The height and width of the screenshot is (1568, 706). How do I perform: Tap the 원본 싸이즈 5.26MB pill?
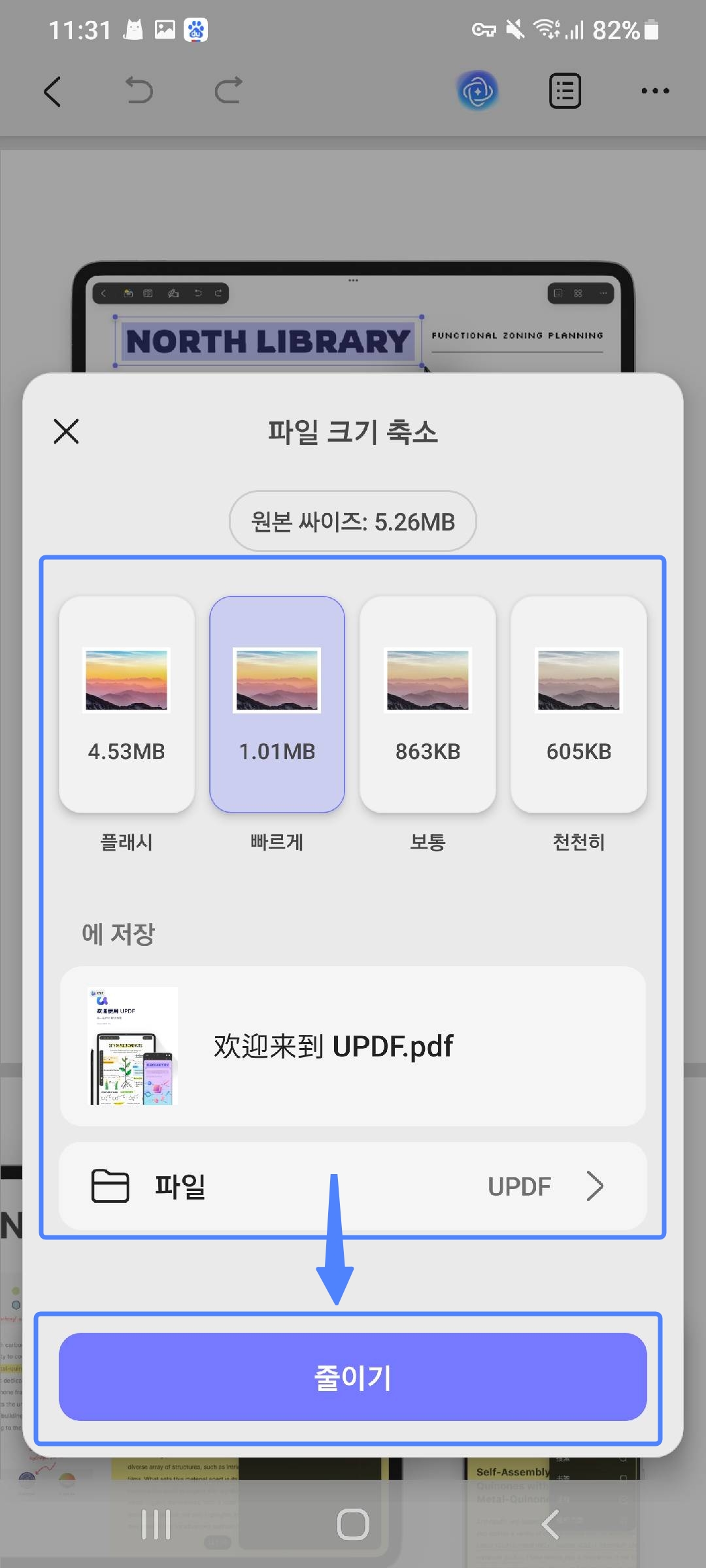(x=353, y=521)
